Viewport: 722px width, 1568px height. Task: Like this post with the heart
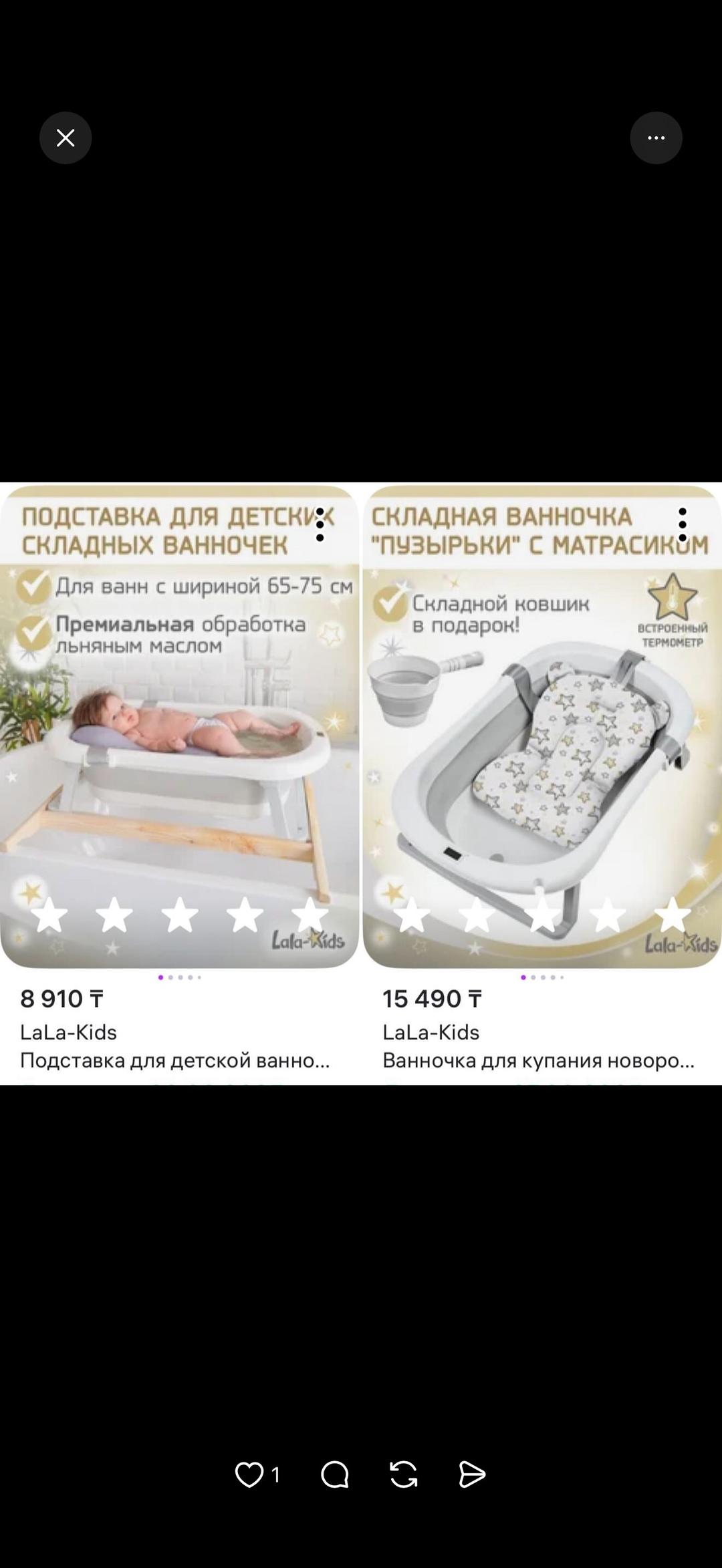click(x=249, y=1474)
